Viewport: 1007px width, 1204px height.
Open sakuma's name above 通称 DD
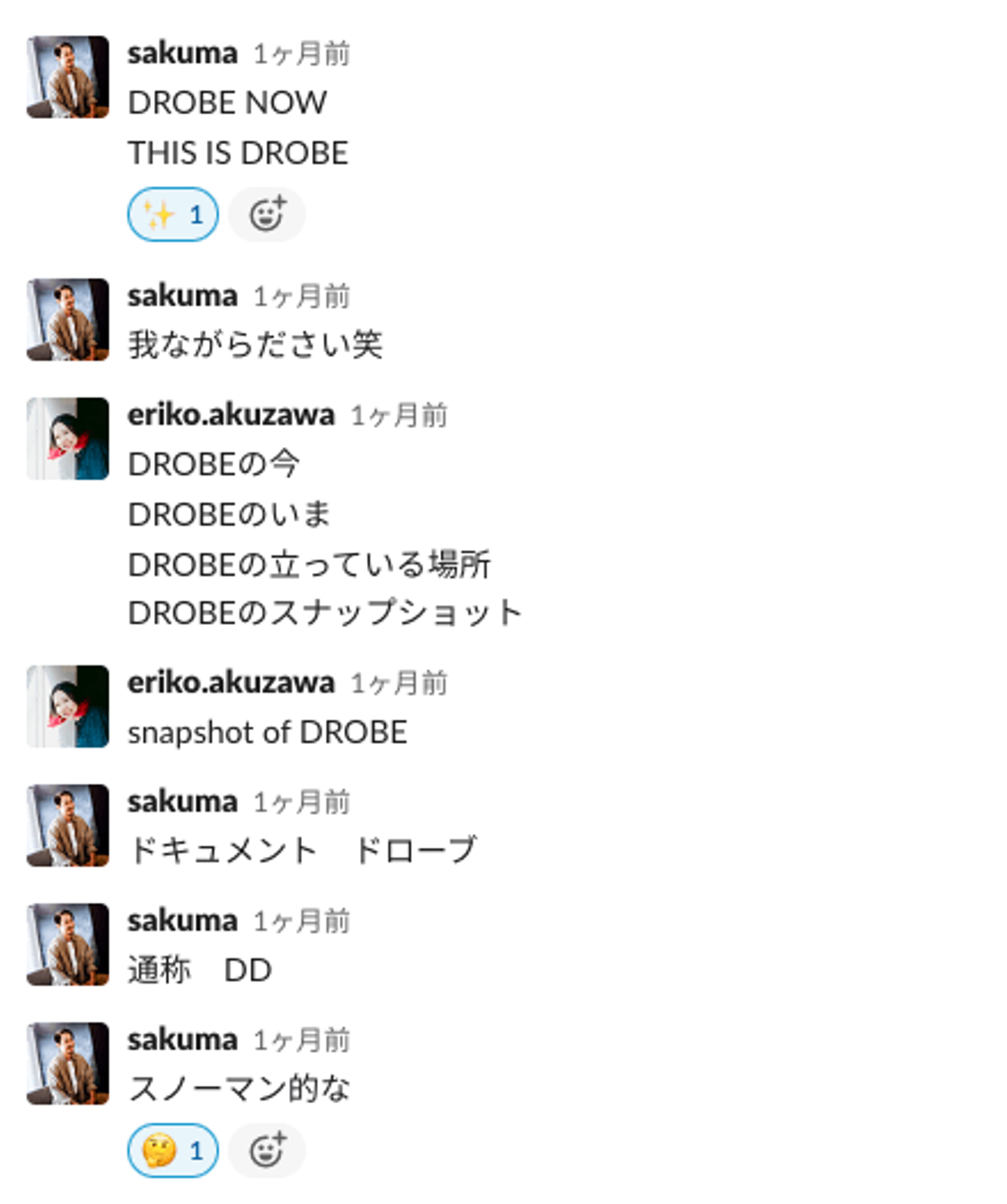[x=182, y=921]
